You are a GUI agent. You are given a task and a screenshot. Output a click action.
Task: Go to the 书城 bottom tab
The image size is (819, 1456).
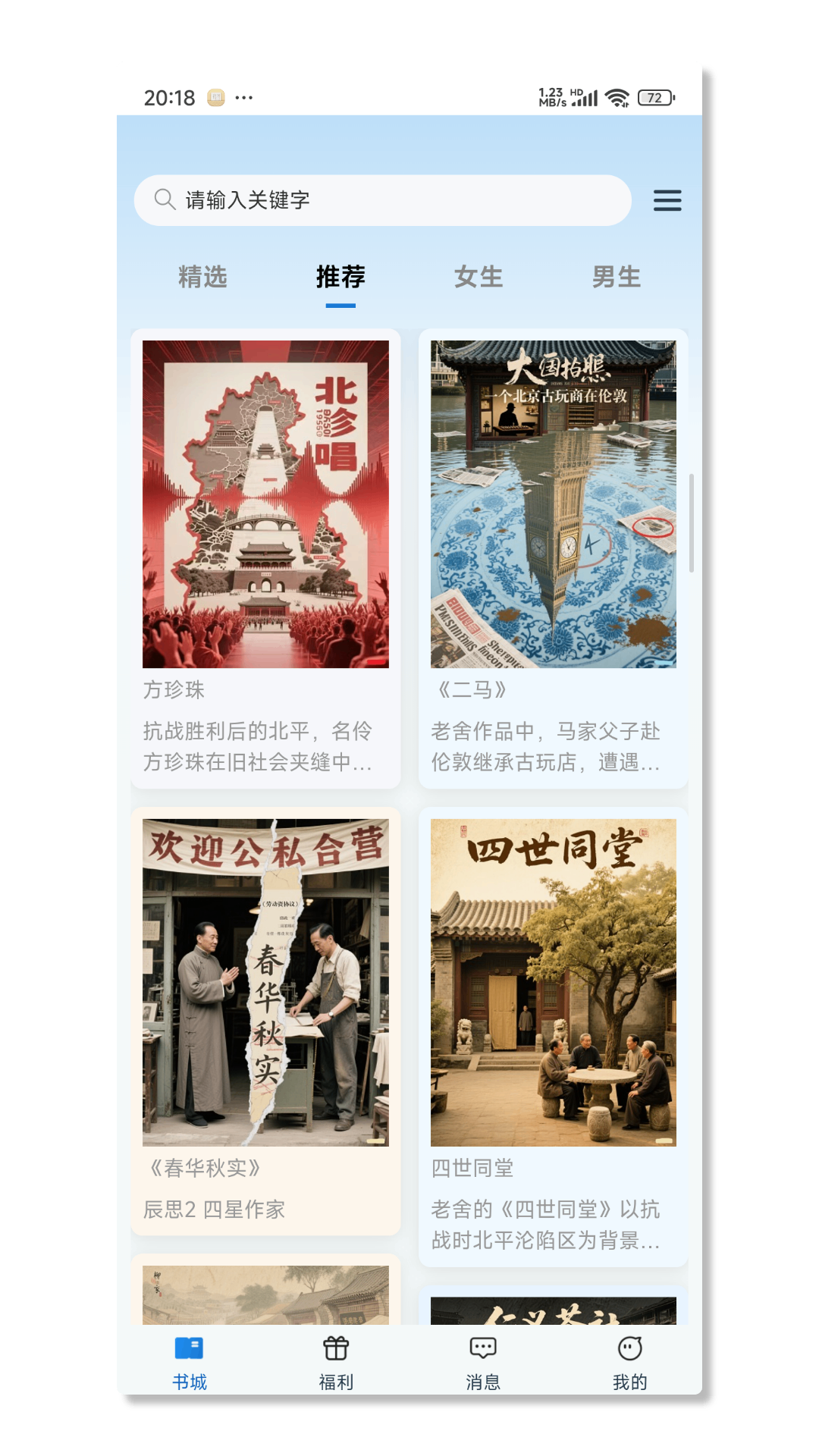click(190, 1363)
